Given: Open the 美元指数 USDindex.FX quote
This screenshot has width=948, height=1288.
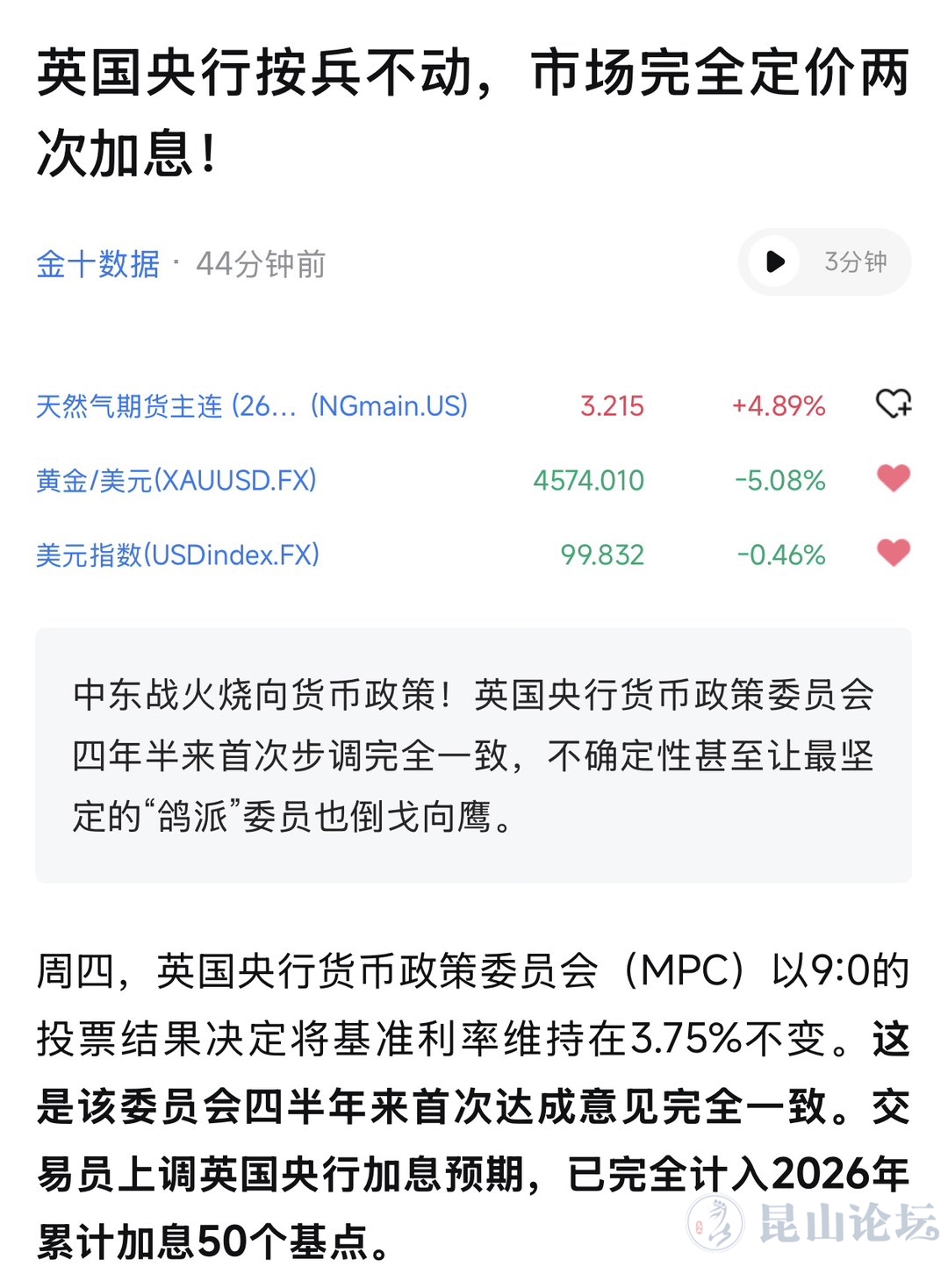Looking at the screenshot, I should click(178, 555).
